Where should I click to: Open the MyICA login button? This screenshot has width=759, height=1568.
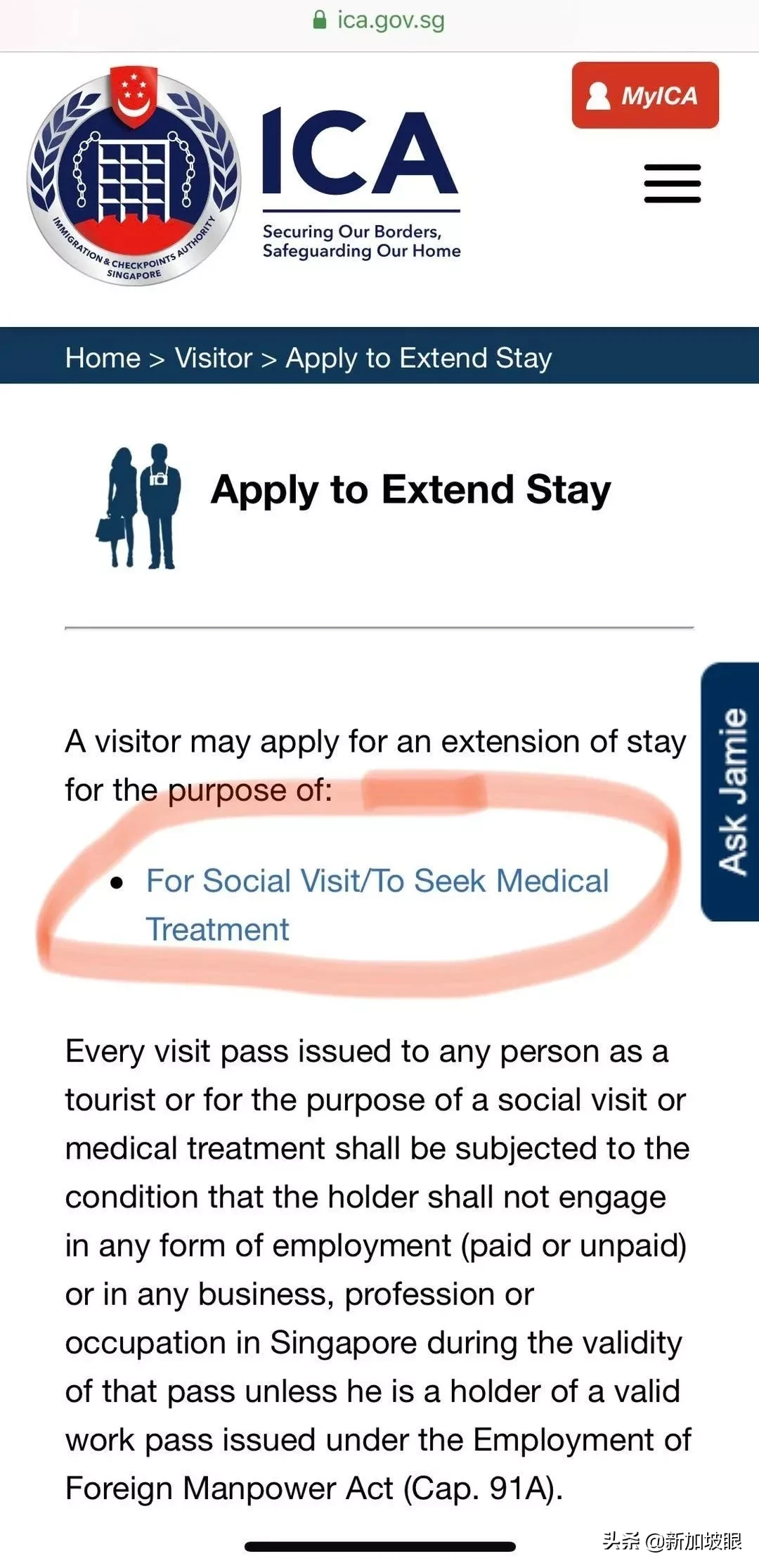tap(645, 95)
